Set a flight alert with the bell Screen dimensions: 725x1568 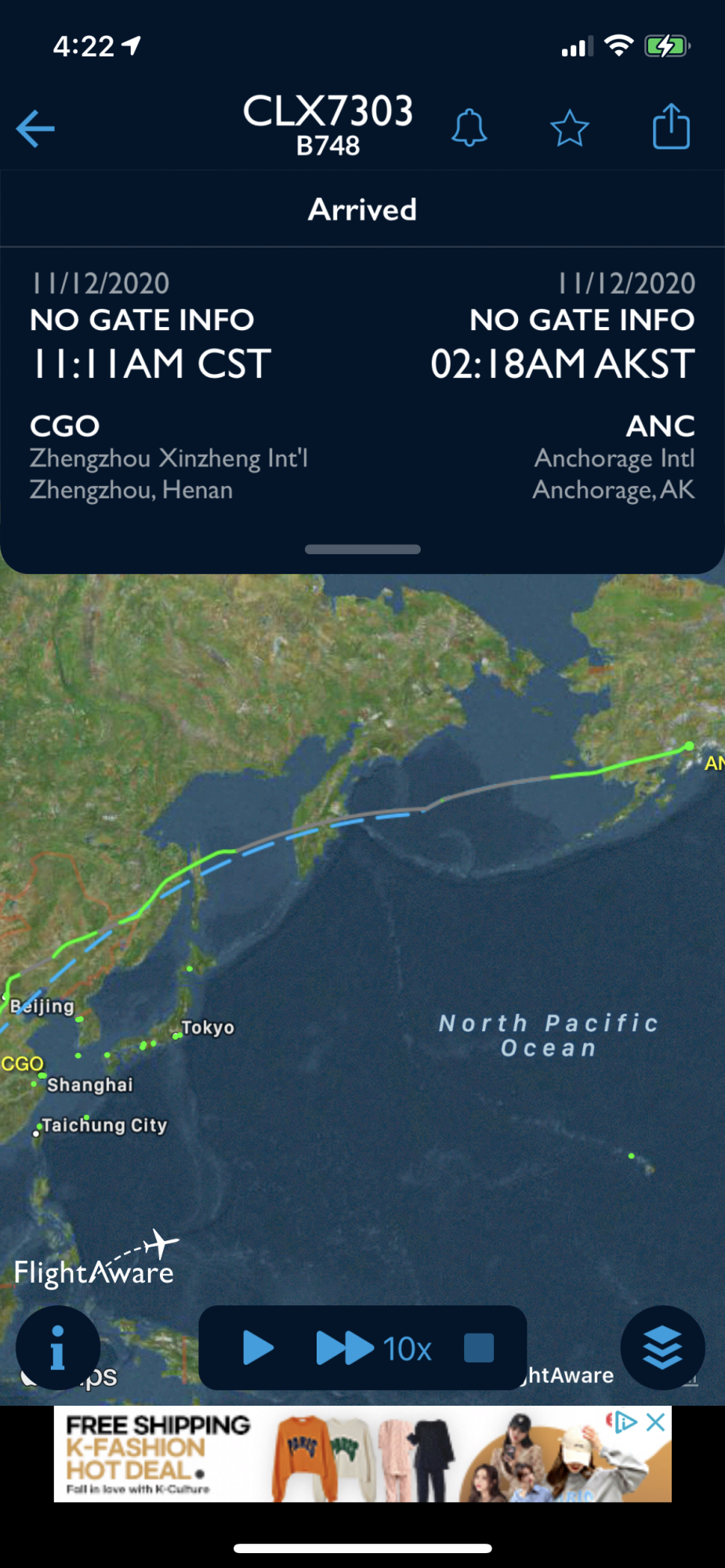(x=469, y=128)
